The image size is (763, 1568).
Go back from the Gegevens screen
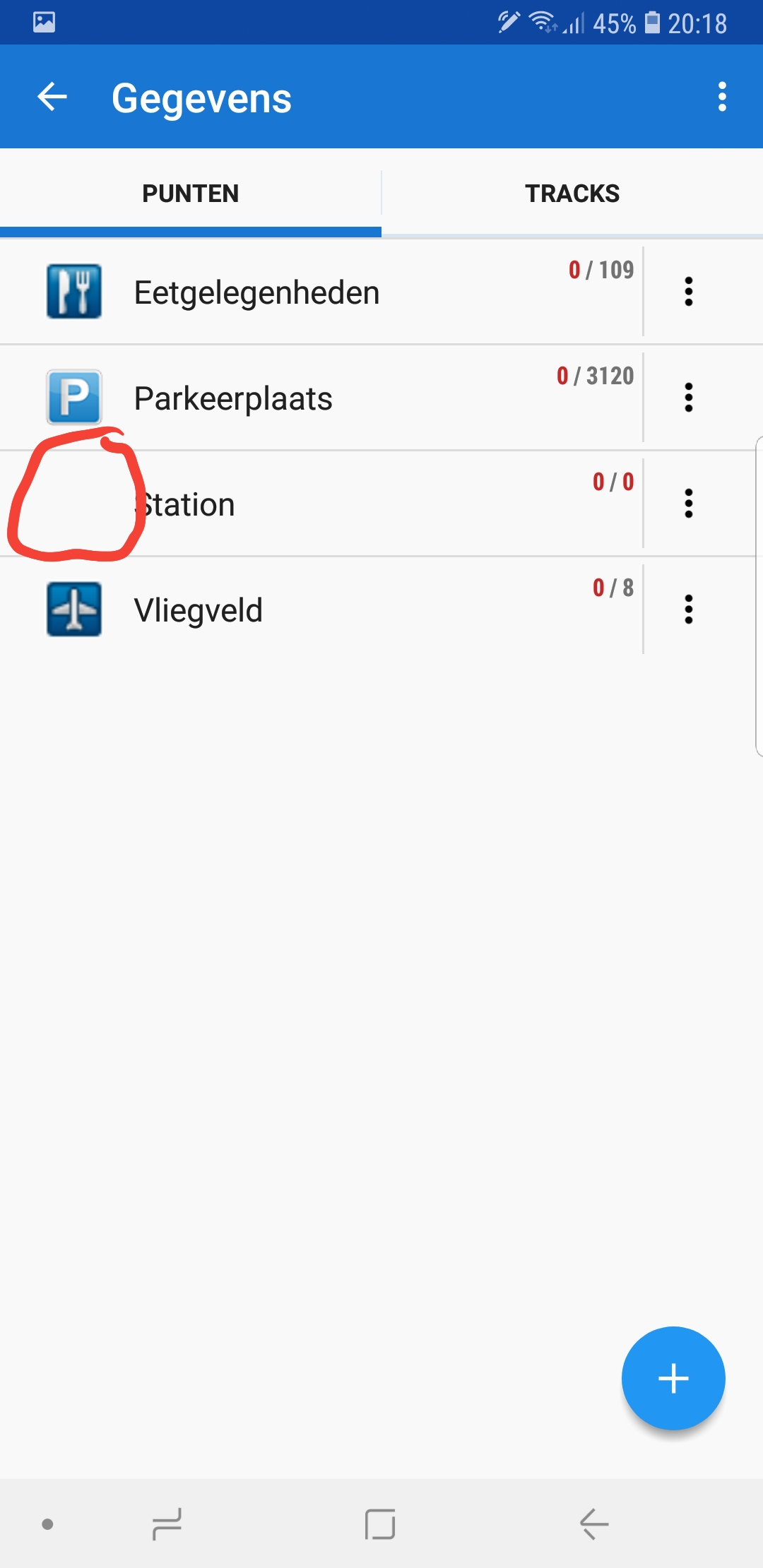pos(52,97)
